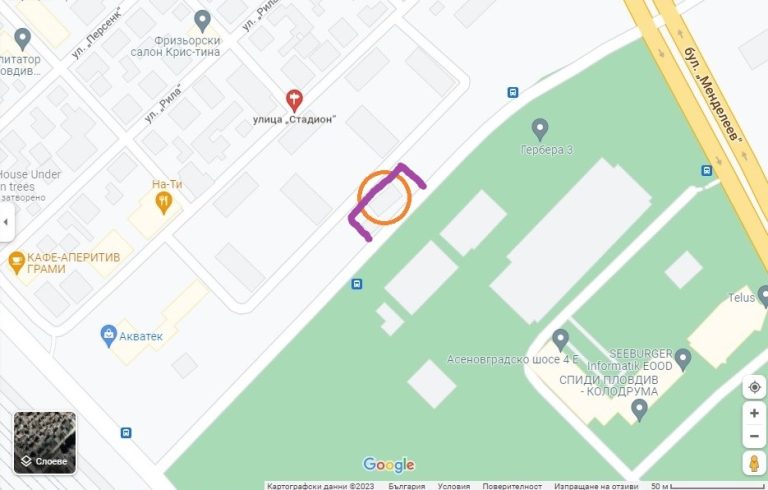Open the Условия terms link
768x490 pixels.
(x=453, y=486)
